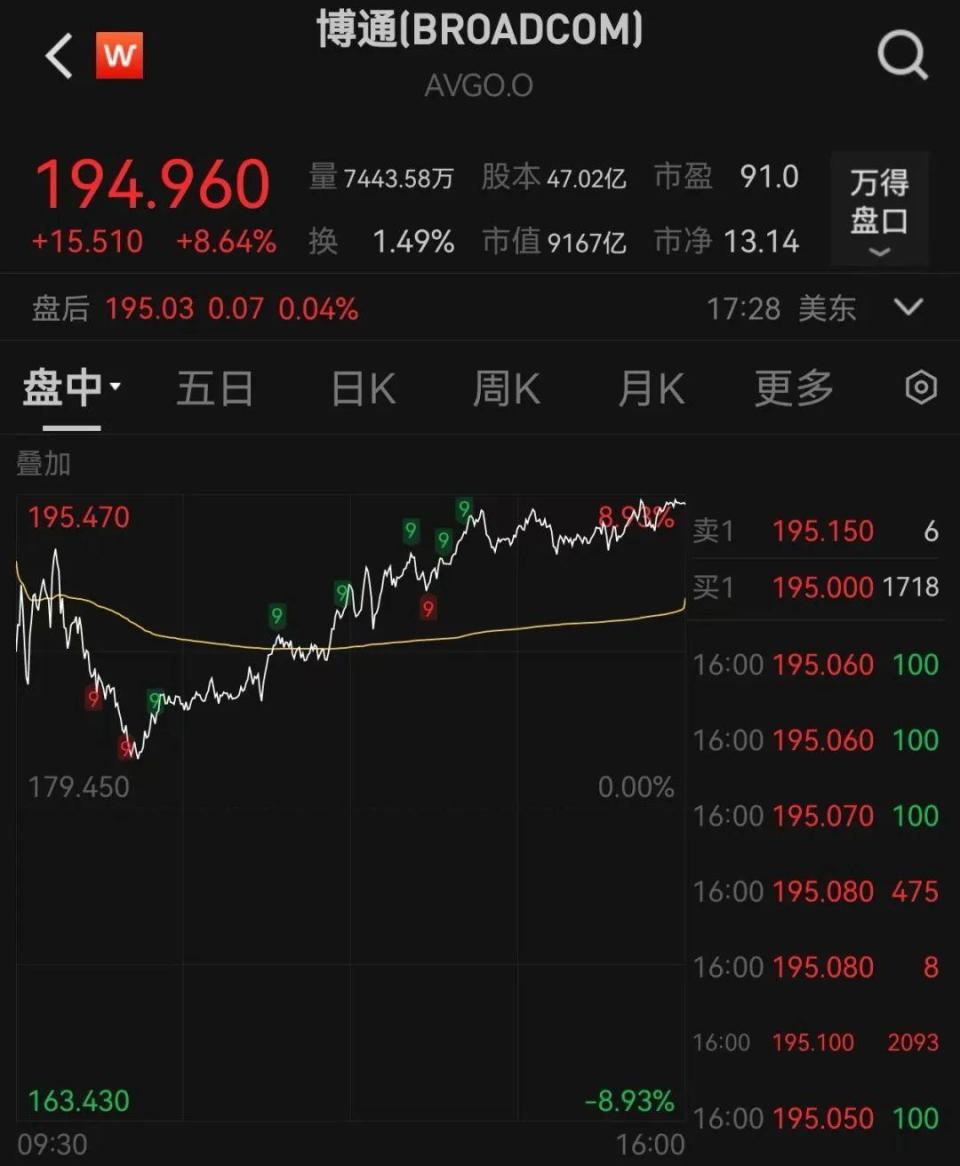960x1166 pixels.
Task: Show the 周K weekly chart
Action: (506, 389)
